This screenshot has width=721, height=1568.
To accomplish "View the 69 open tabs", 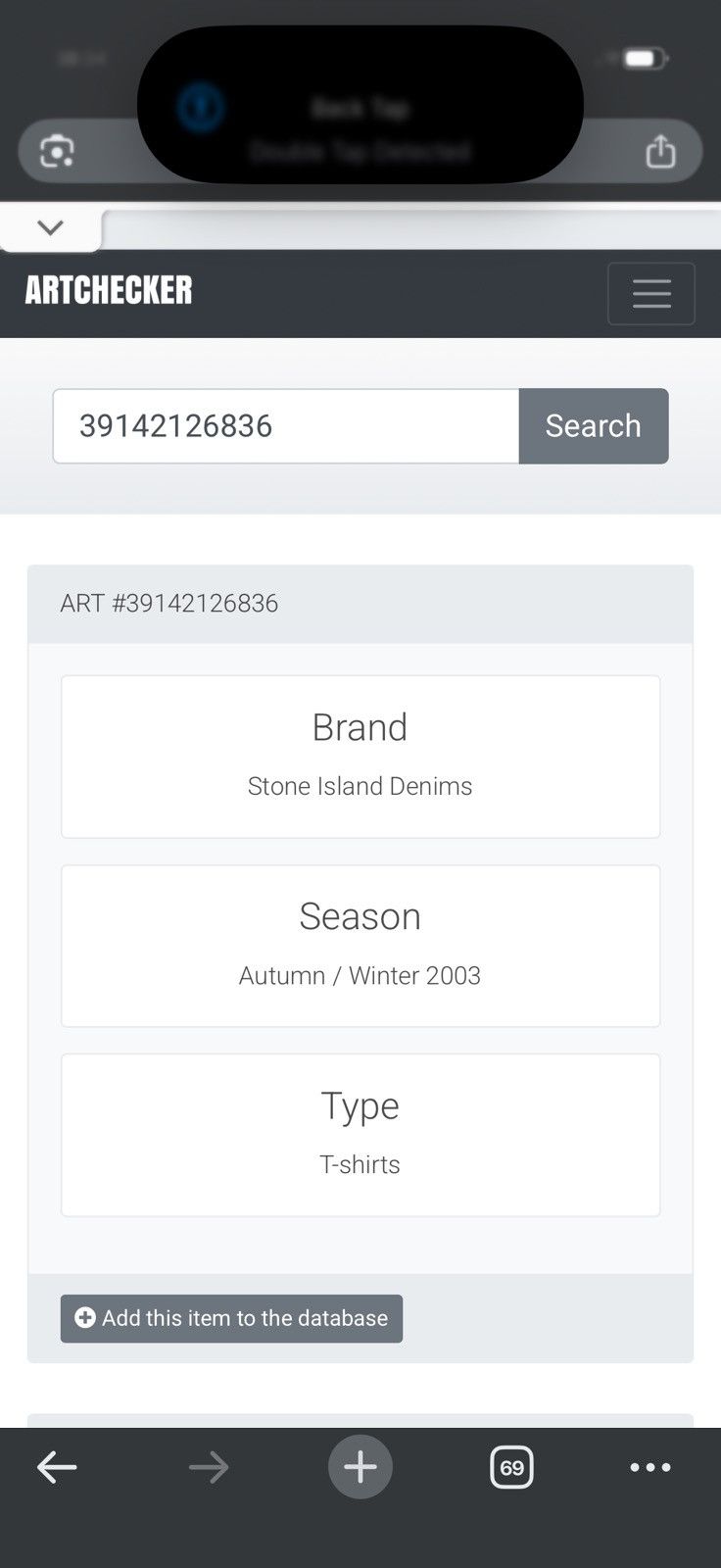I will coord(511,1467).
